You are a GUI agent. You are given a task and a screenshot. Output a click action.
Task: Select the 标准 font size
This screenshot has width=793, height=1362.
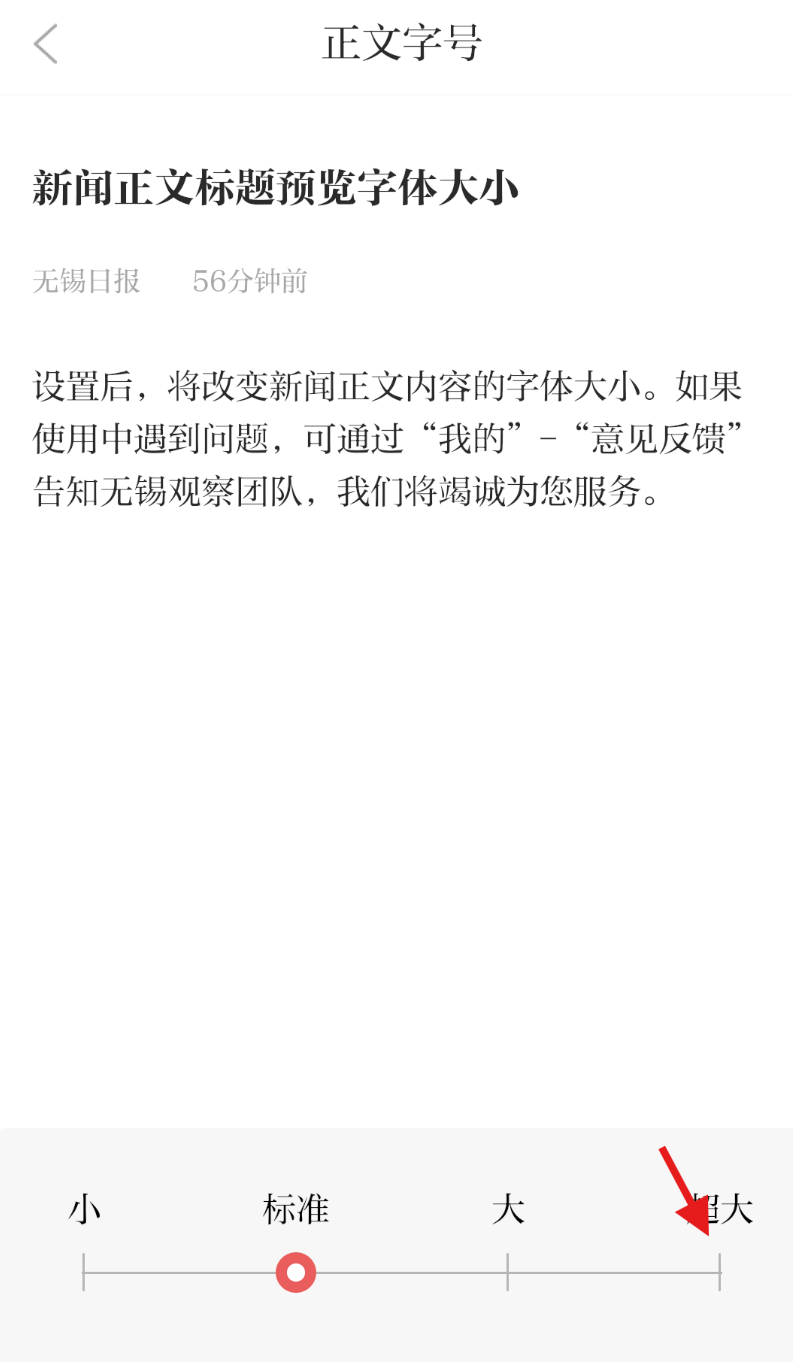[x=296, y=1272]
